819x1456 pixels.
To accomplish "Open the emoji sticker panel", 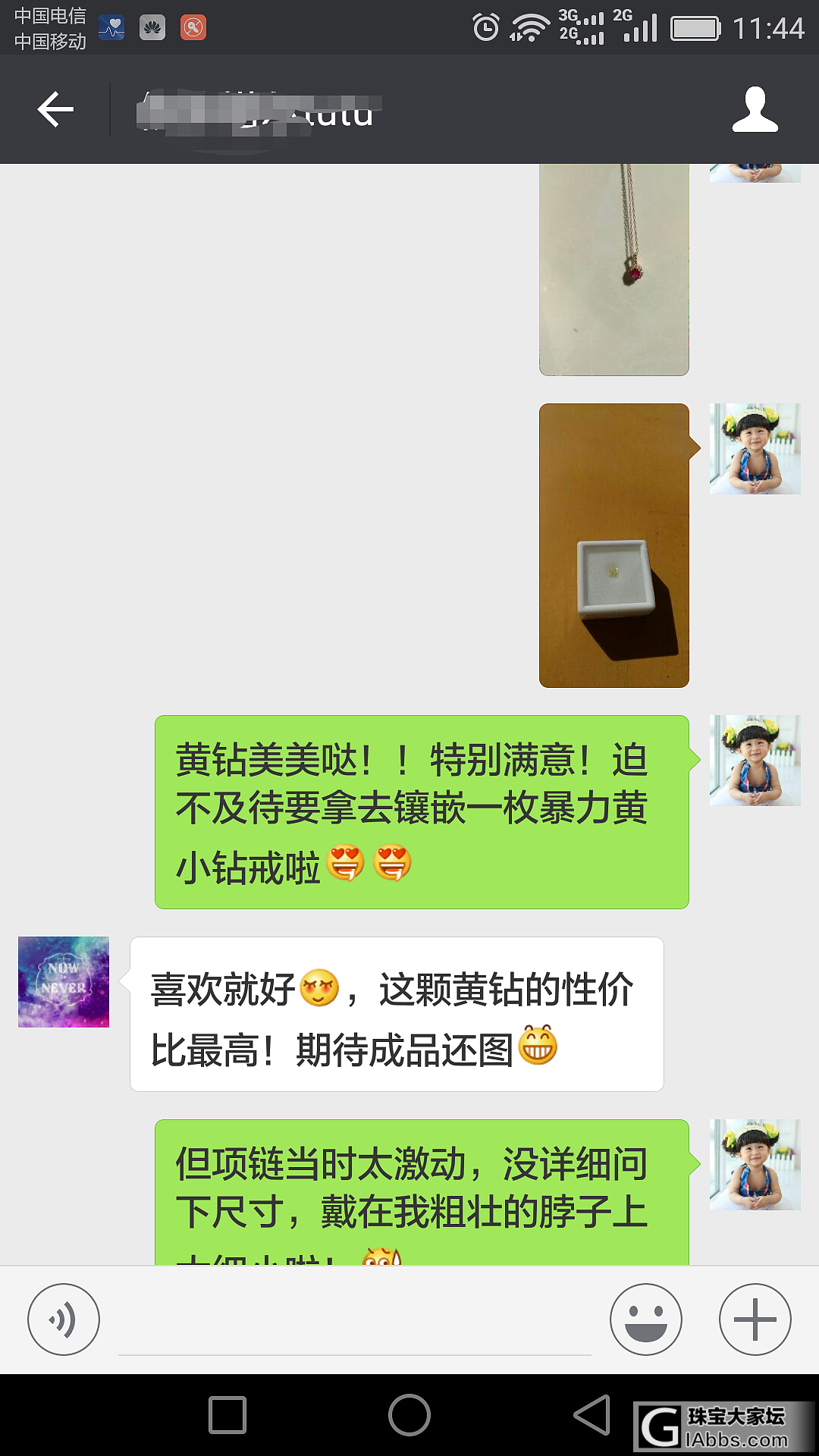I will point(646,1319).
